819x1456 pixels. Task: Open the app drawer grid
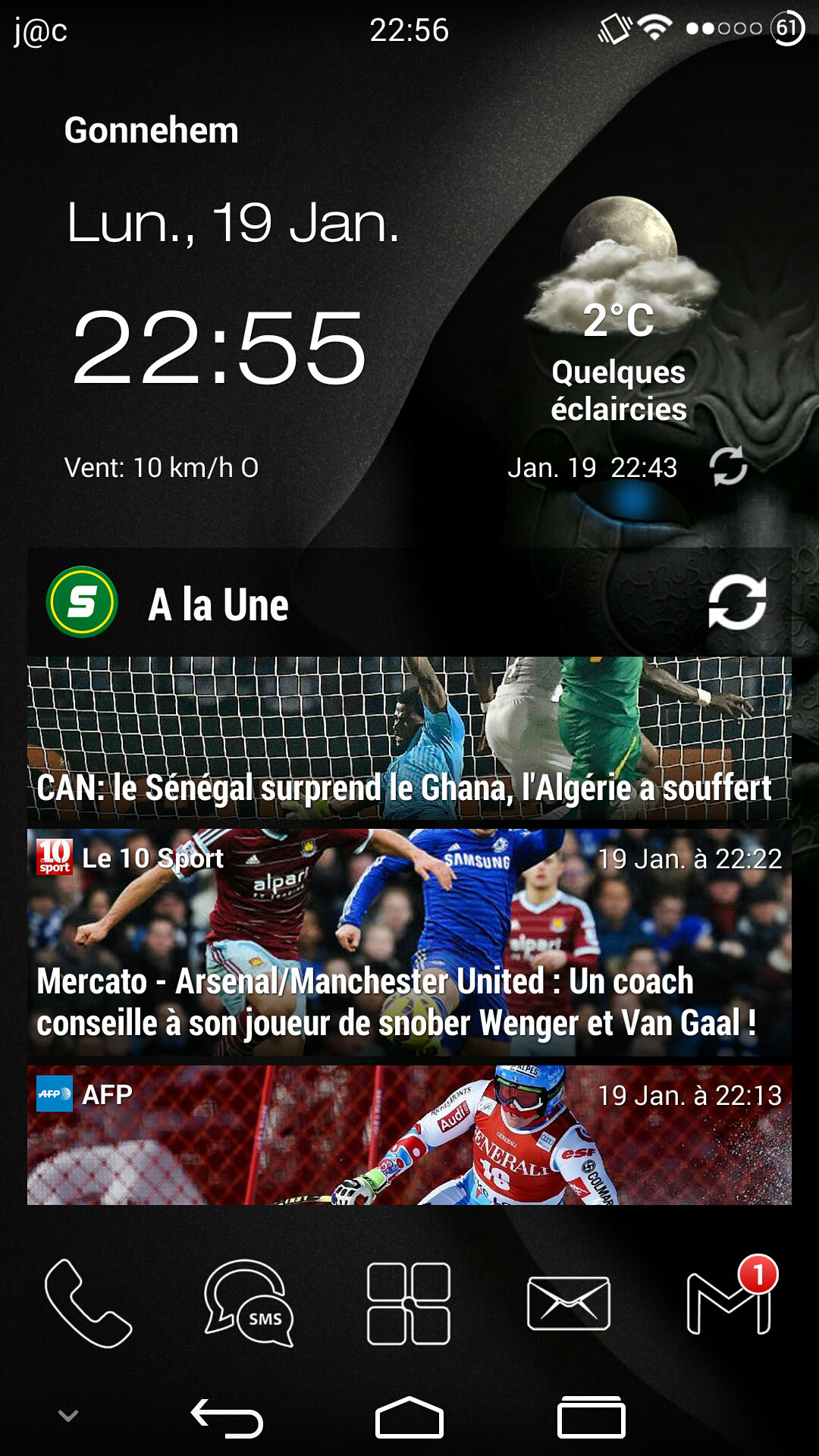point(409,1303)
